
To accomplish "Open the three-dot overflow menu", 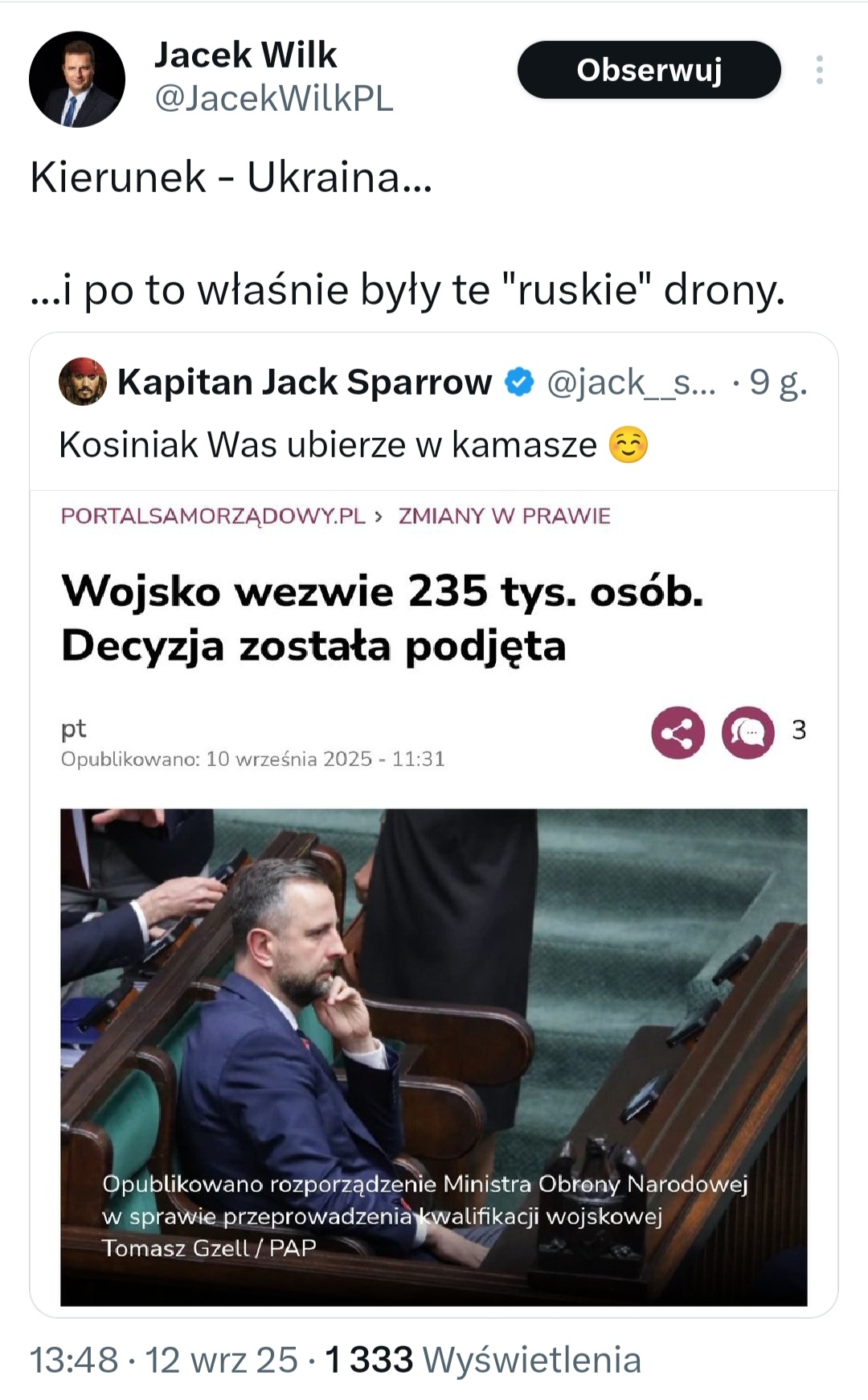I will tap(819, 70).
